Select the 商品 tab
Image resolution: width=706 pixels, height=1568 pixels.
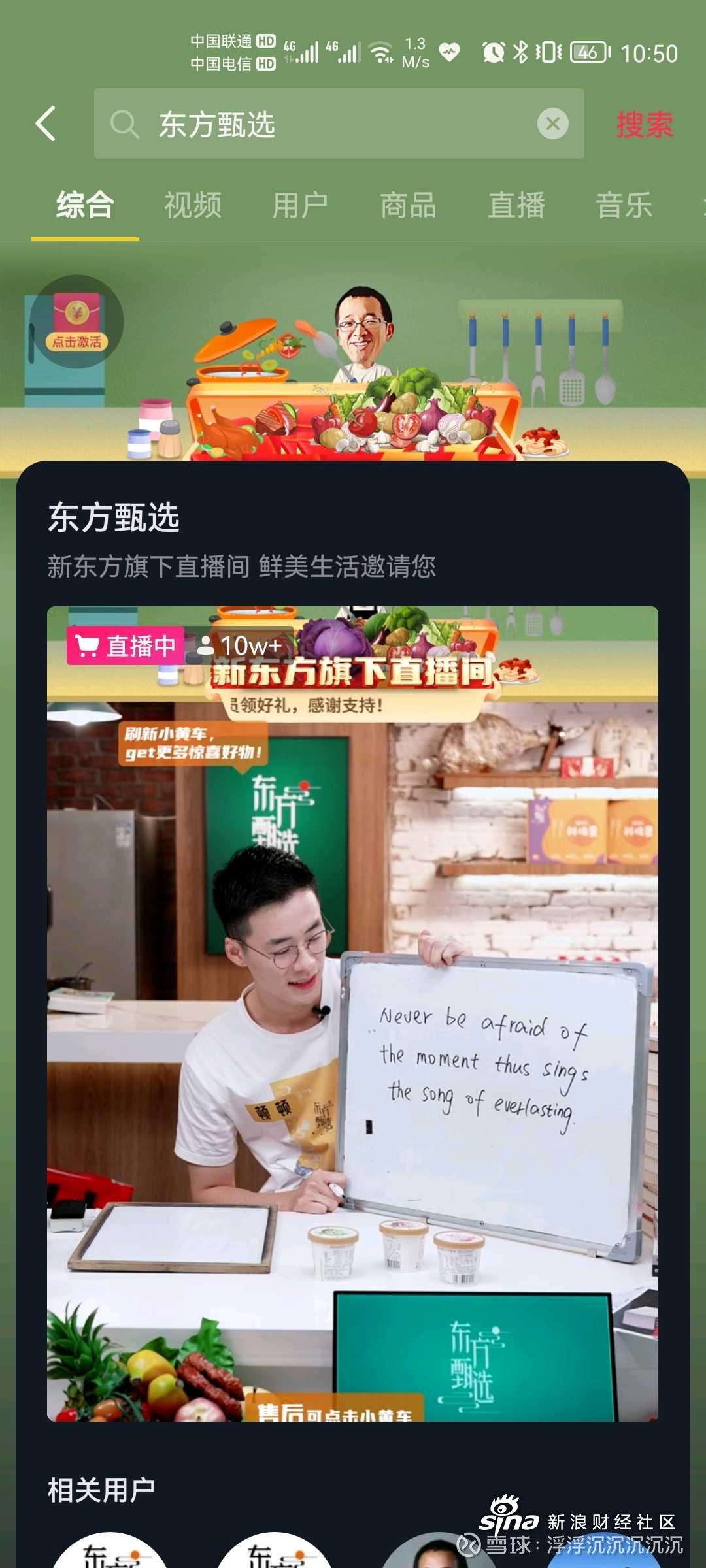[x=409, y=205]
